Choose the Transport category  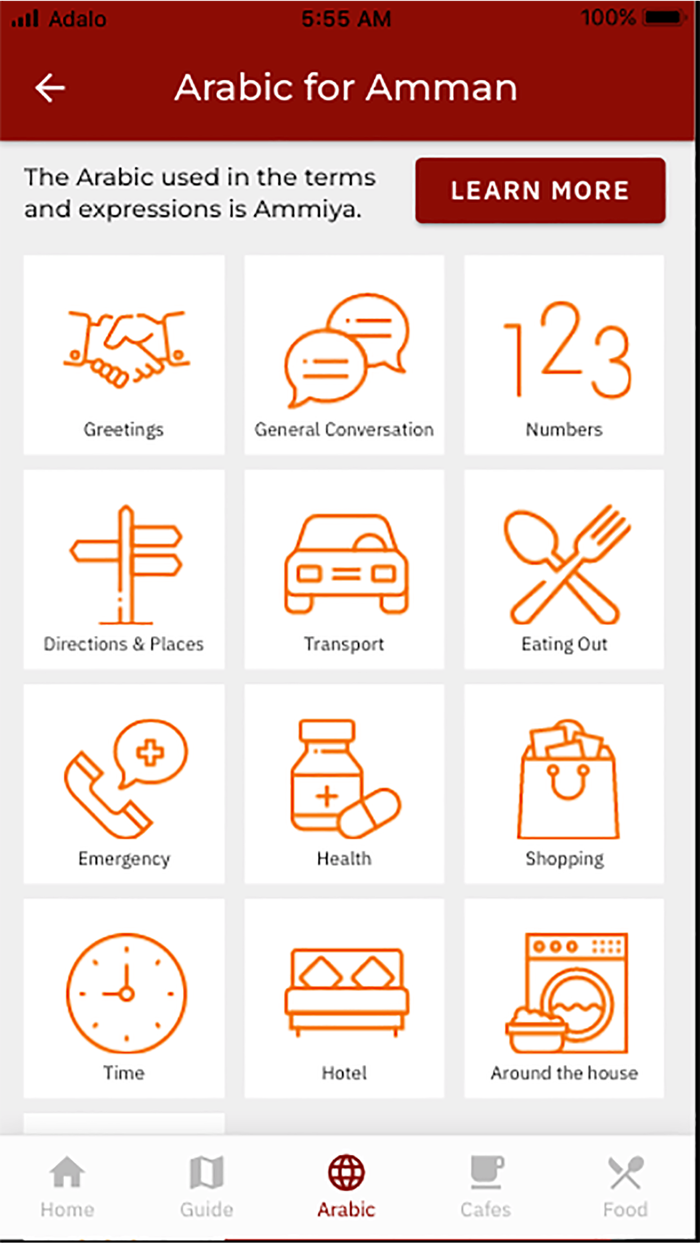click(x=344, y=569)
